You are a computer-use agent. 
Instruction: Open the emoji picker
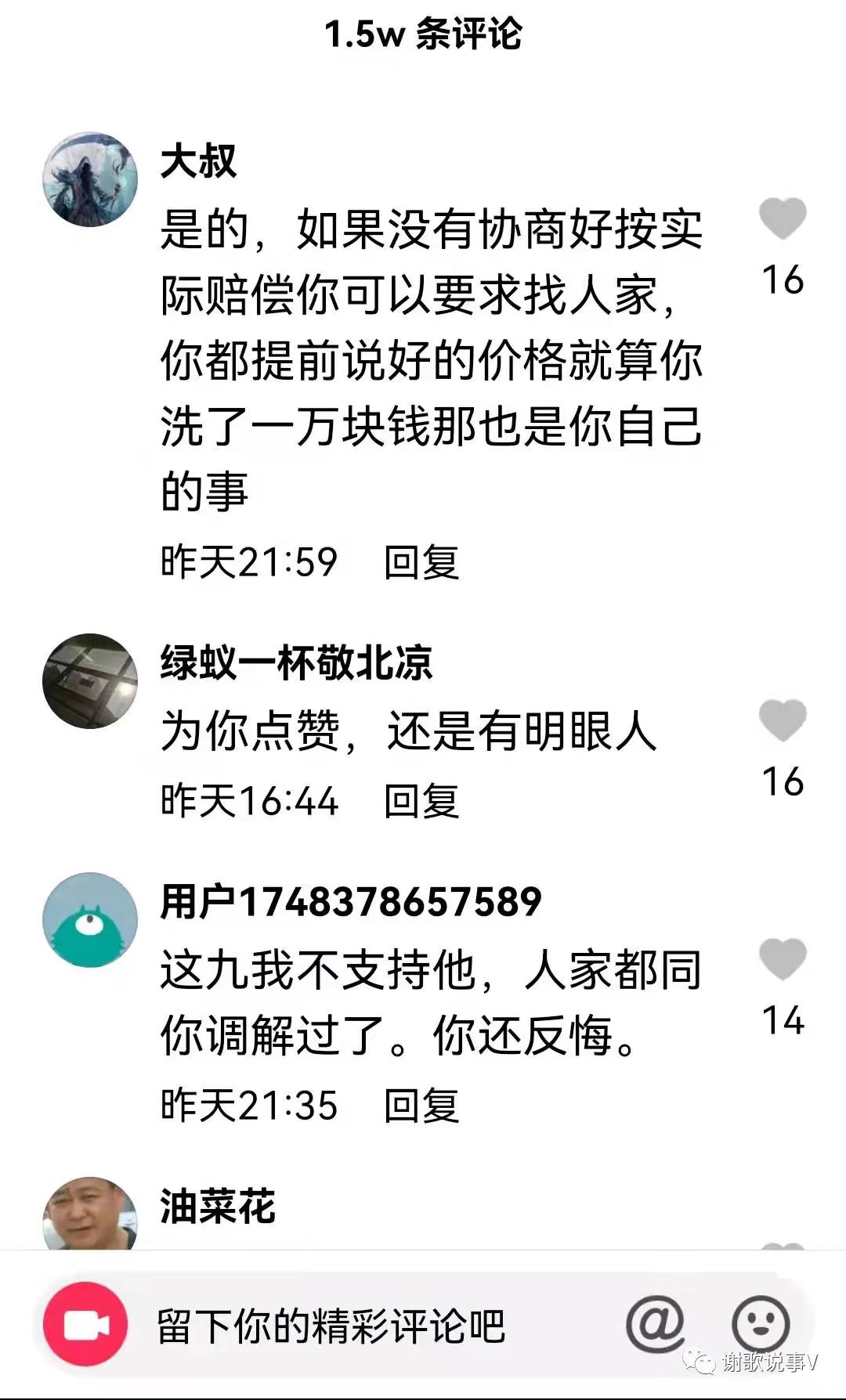click(x=760, y=1324)
